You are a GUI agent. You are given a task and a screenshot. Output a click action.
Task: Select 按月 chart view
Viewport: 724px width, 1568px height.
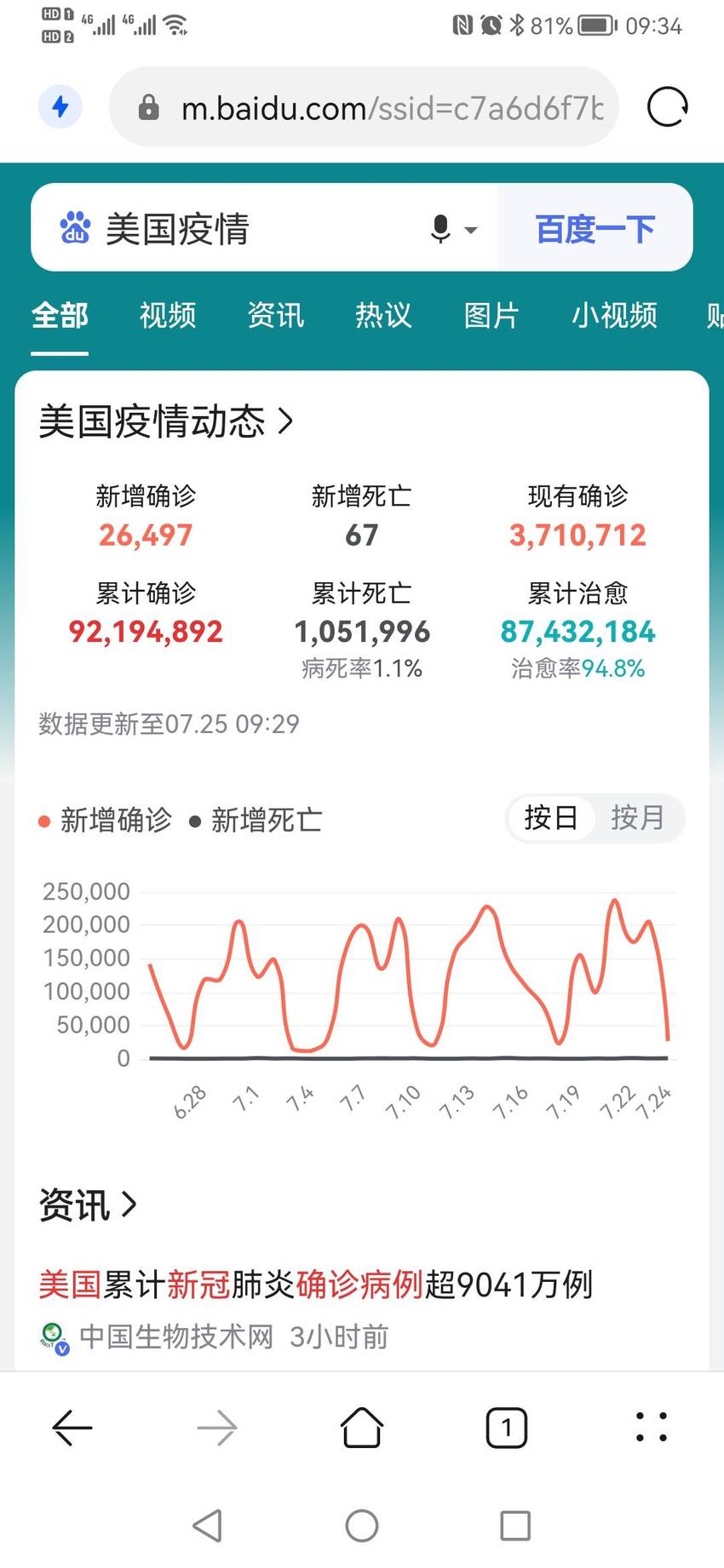637,818
